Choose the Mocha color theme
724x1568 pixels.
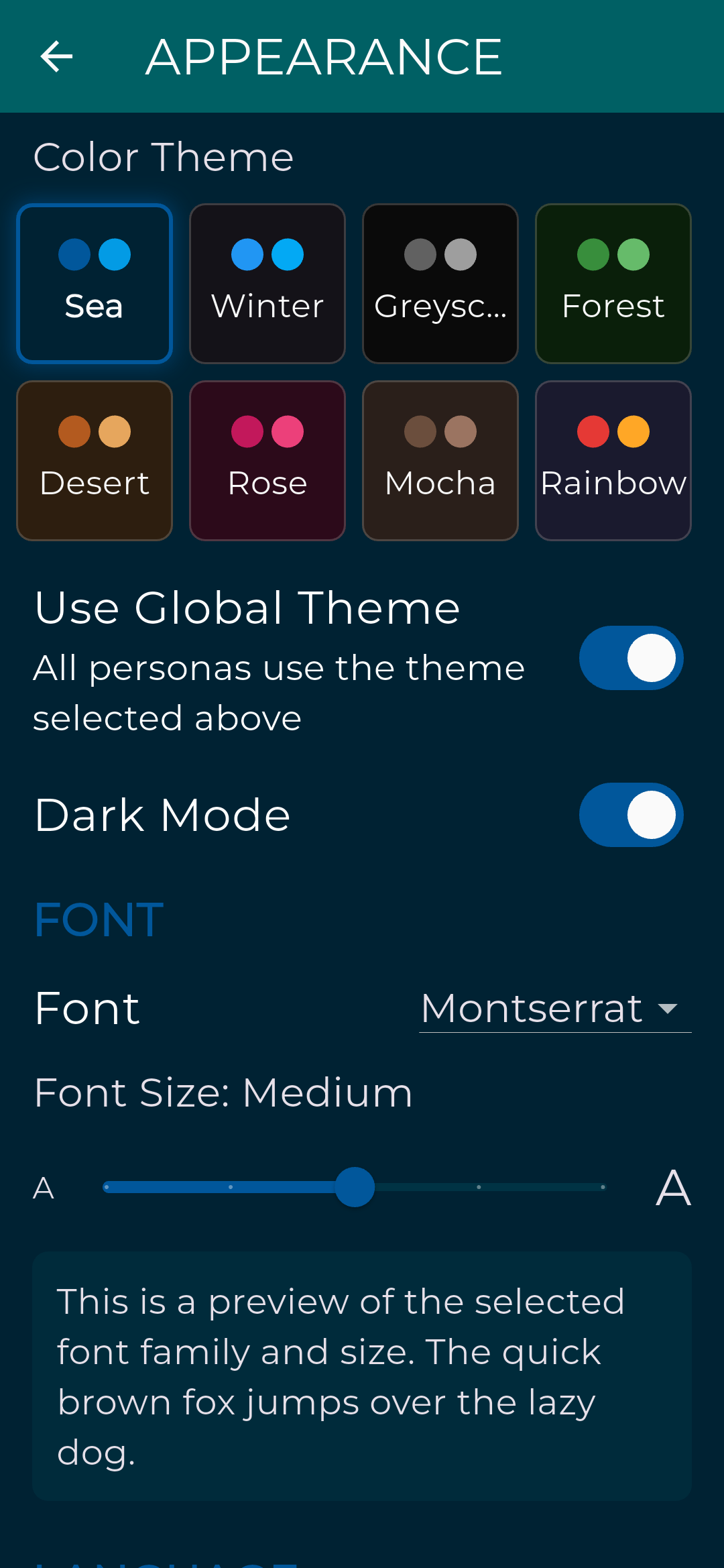[440, 461]
